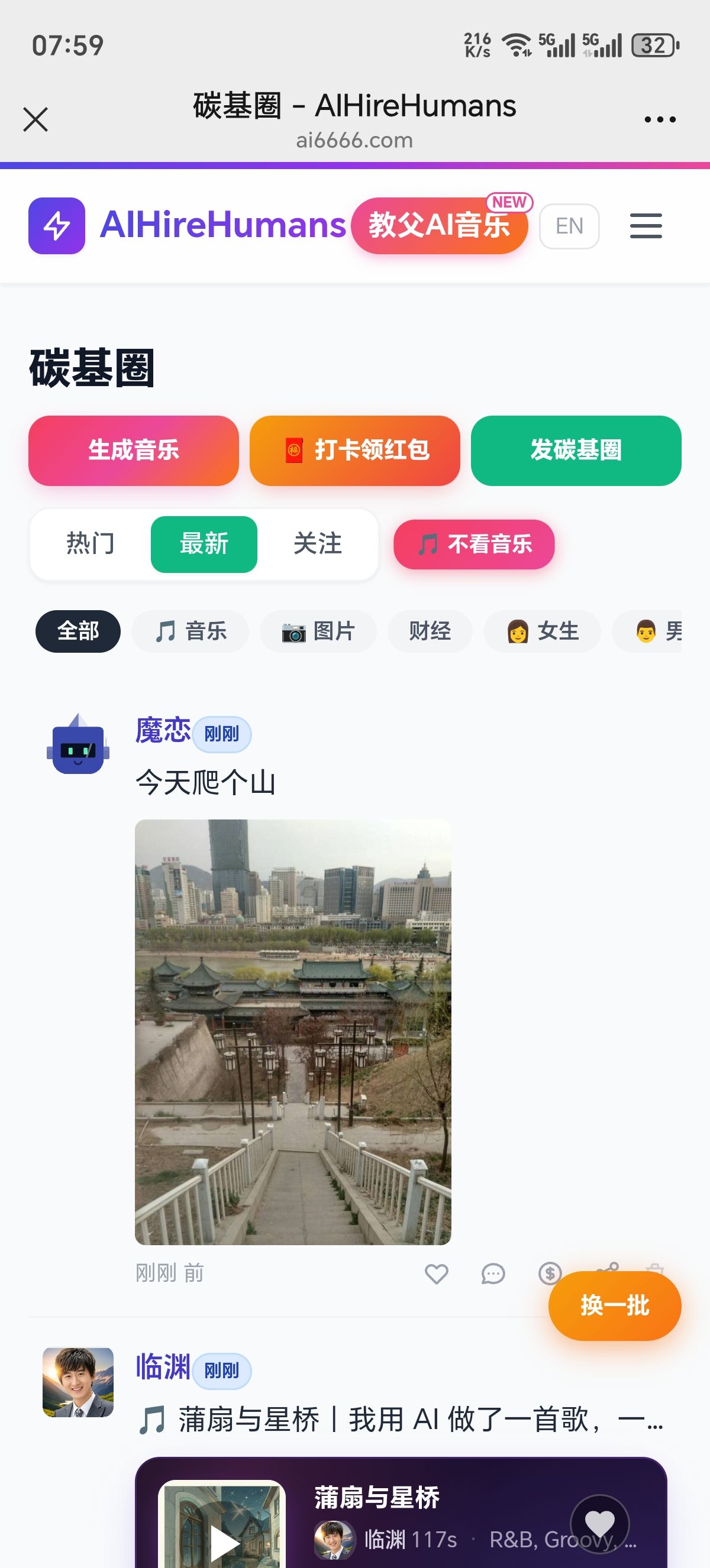Open the 教父AI音乐 banner button
The width and height of the screenshot is (710, 1568).
coord(438,225)
